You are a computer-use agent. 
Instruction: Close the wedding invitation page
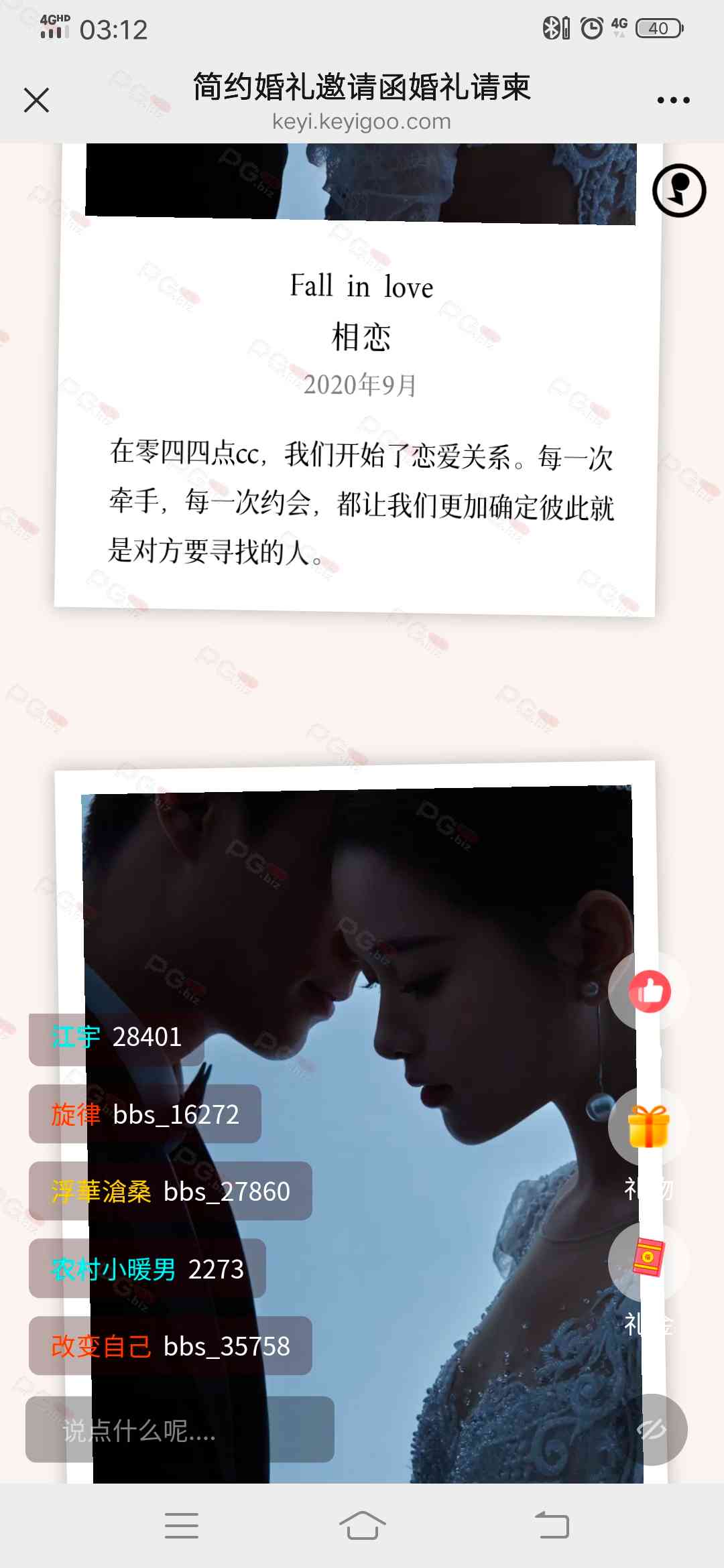pyautogui.click(x=37, y=101)
